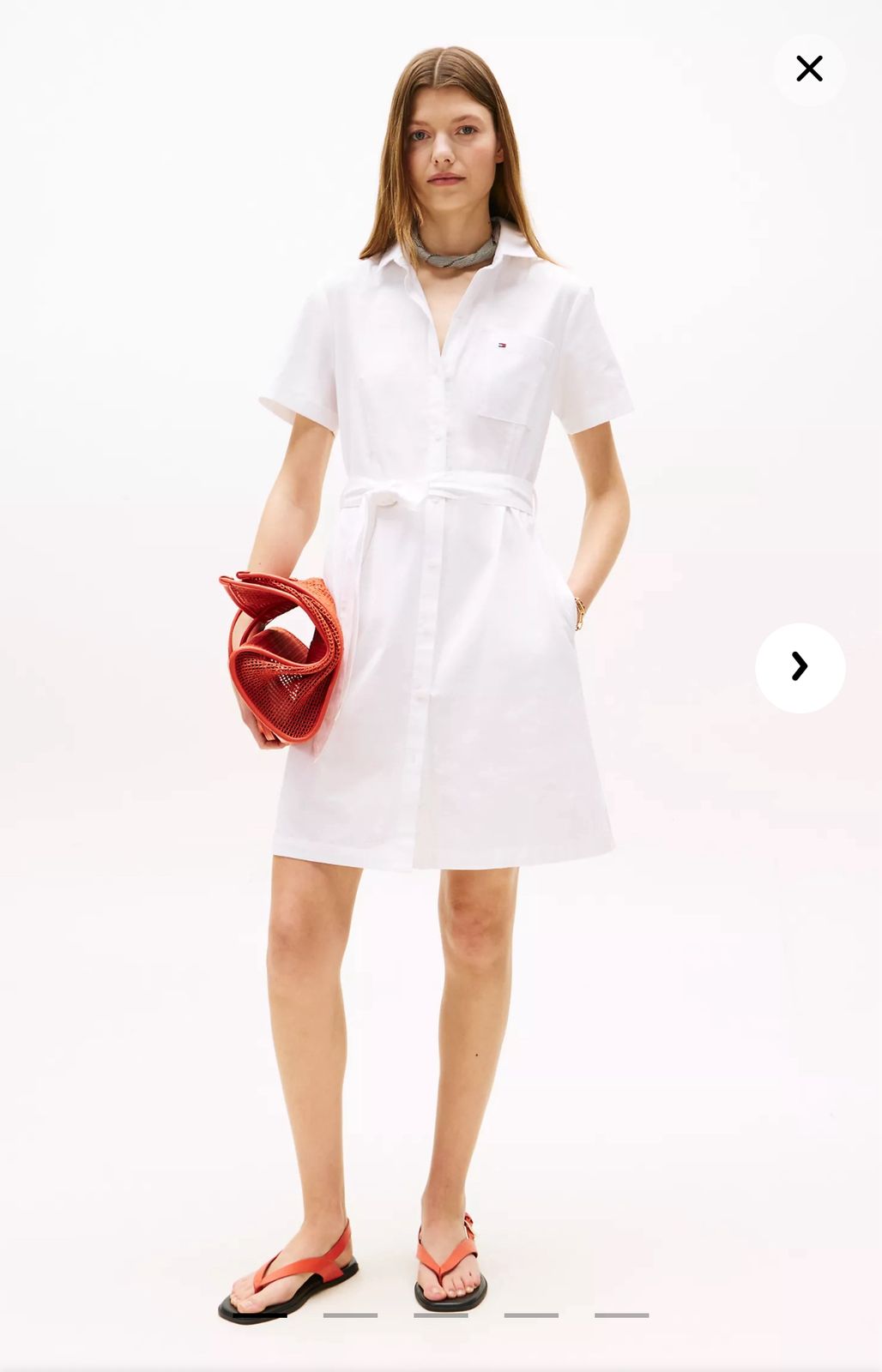Screen dimensions: 882x1372
Task: Go to the next product photo
Action: click(x=800, y=667)
